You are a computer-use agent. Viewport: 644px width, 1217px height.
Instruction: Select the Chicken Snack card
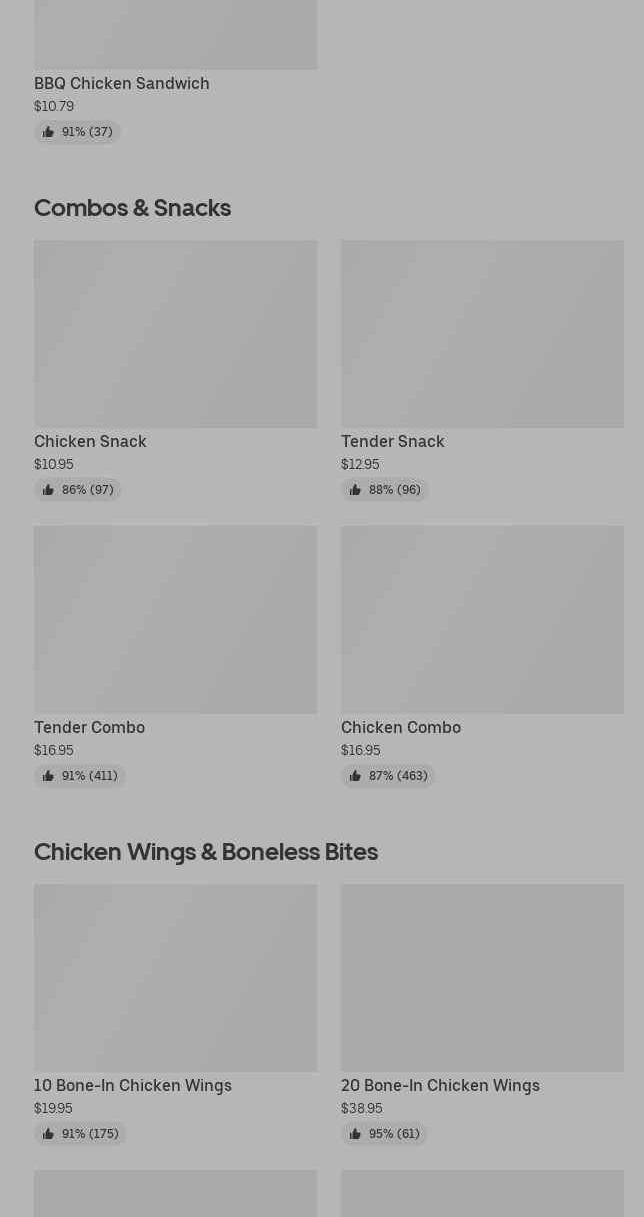point(175,335)
